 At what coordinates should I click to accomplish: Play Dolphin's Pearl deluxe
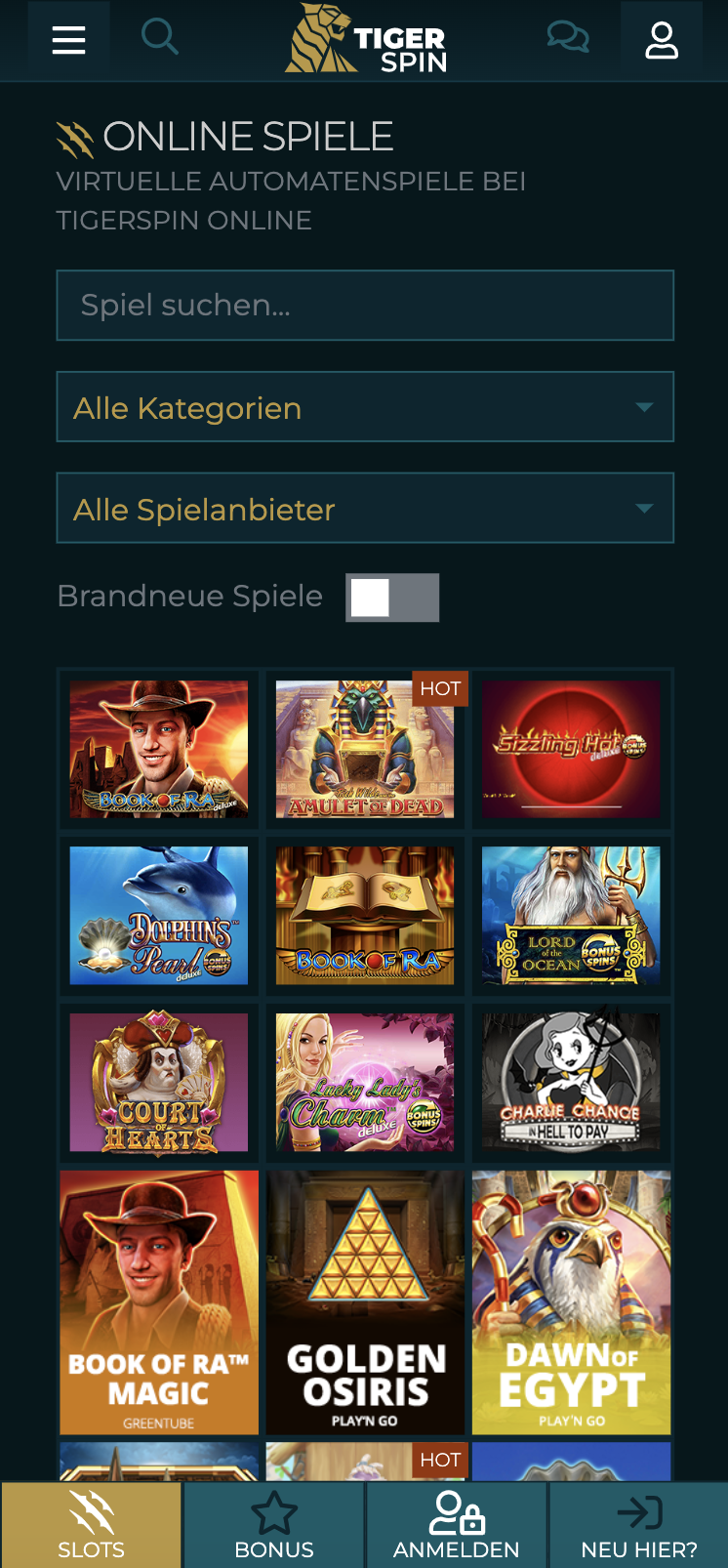(159, 915)
